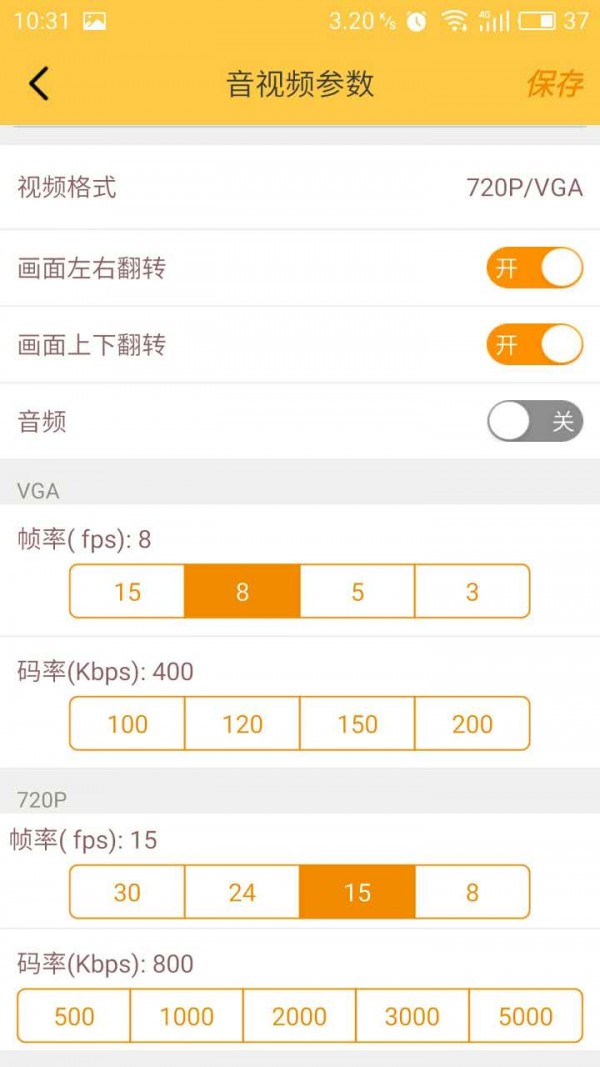Pick 3000 Kbps for 720P bitrate

(x=412, y=1016)
